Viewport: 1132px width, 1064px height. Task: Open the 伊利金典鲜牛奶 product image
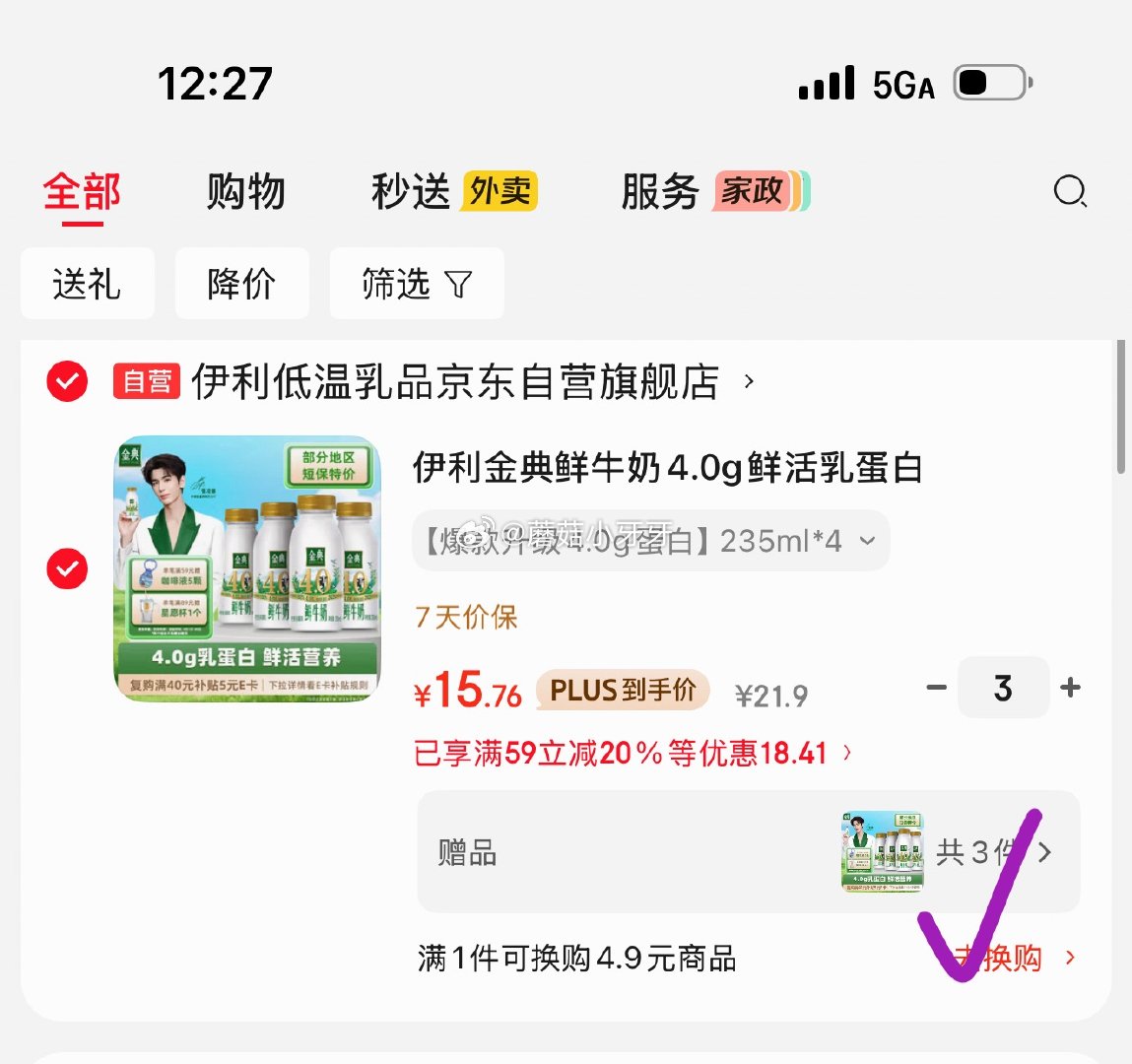coord(247,568)
